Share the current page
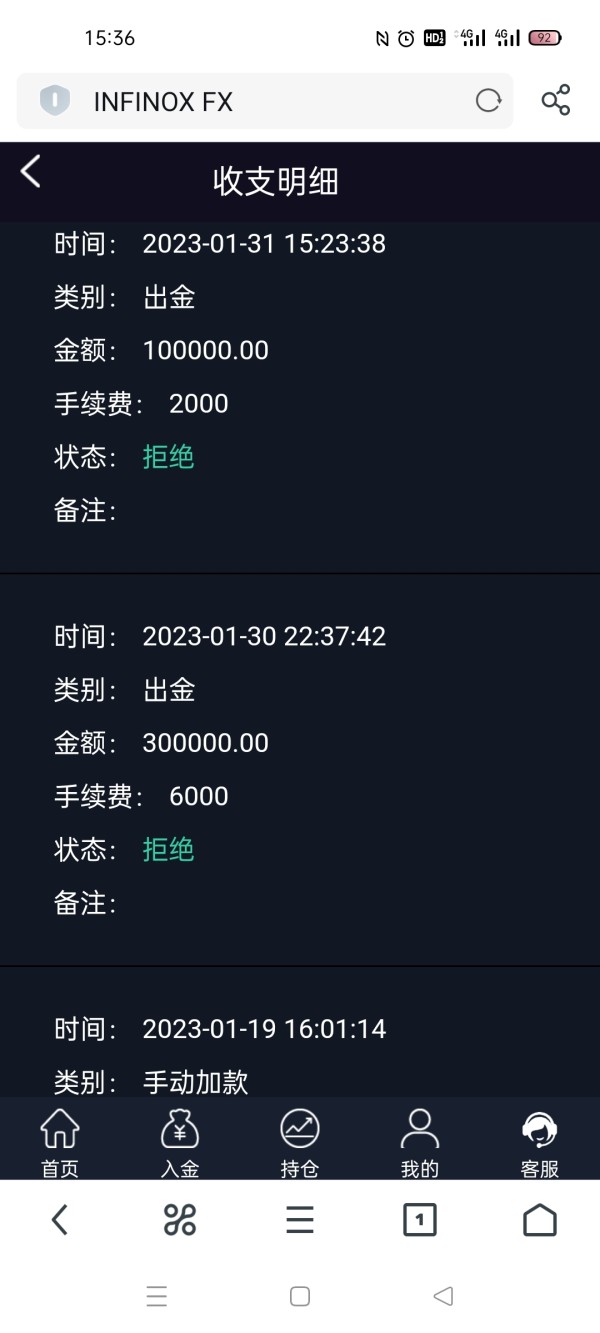 [x=555, y=100]
